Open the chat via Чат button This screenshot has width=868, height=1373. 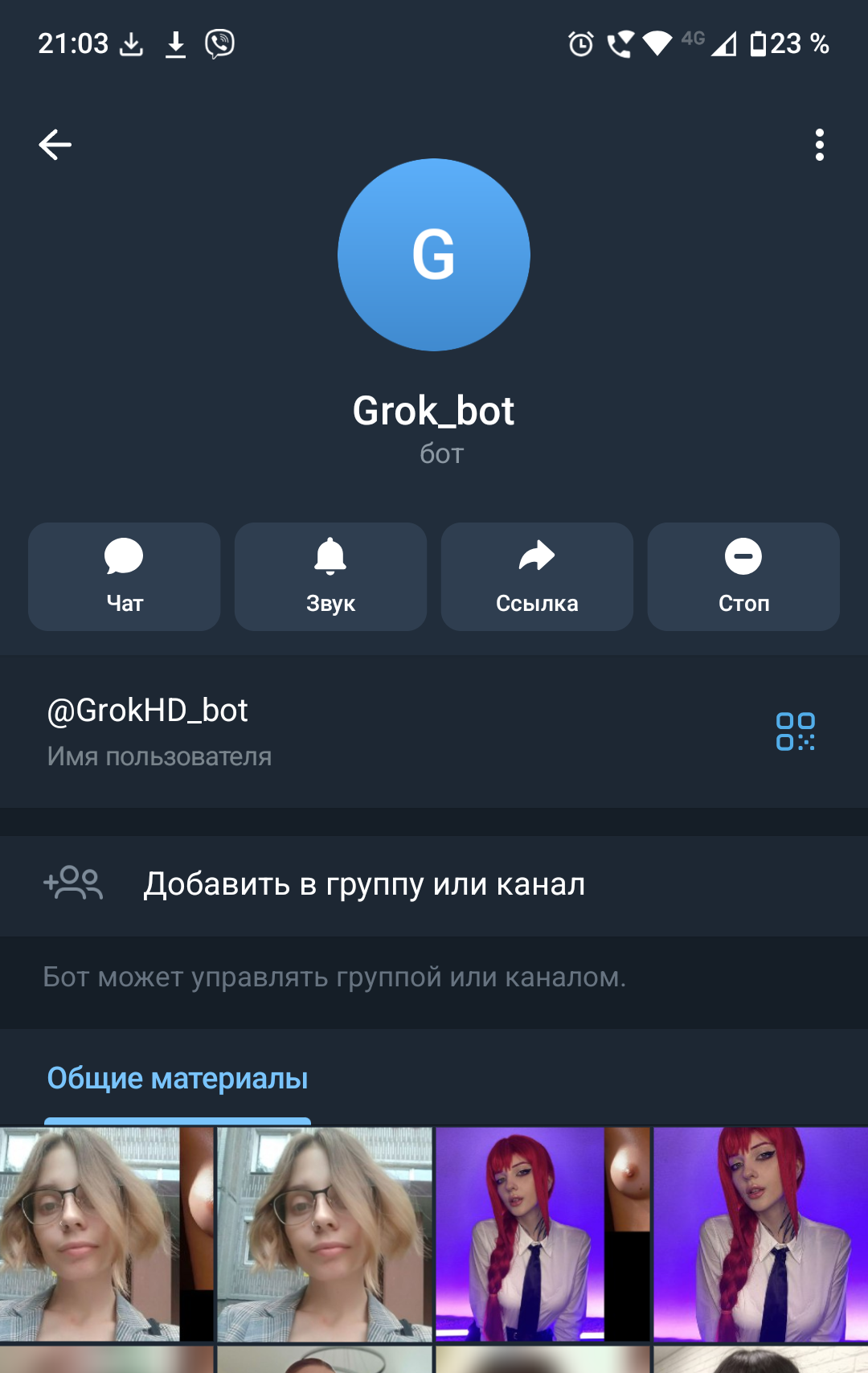coord(125,576)
